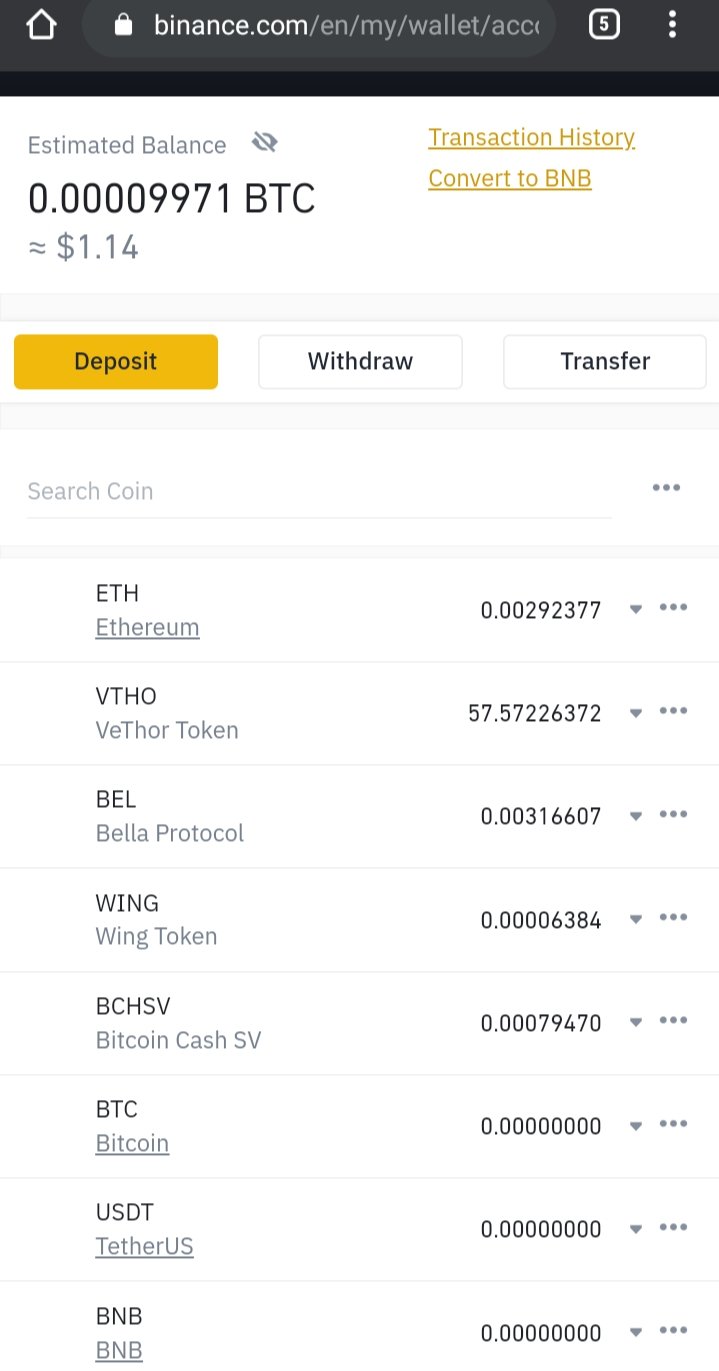This screenshot has height=1371, width=719.
Task: Expand the BCHSV row arrow
Action: (x=635, y=1022)
